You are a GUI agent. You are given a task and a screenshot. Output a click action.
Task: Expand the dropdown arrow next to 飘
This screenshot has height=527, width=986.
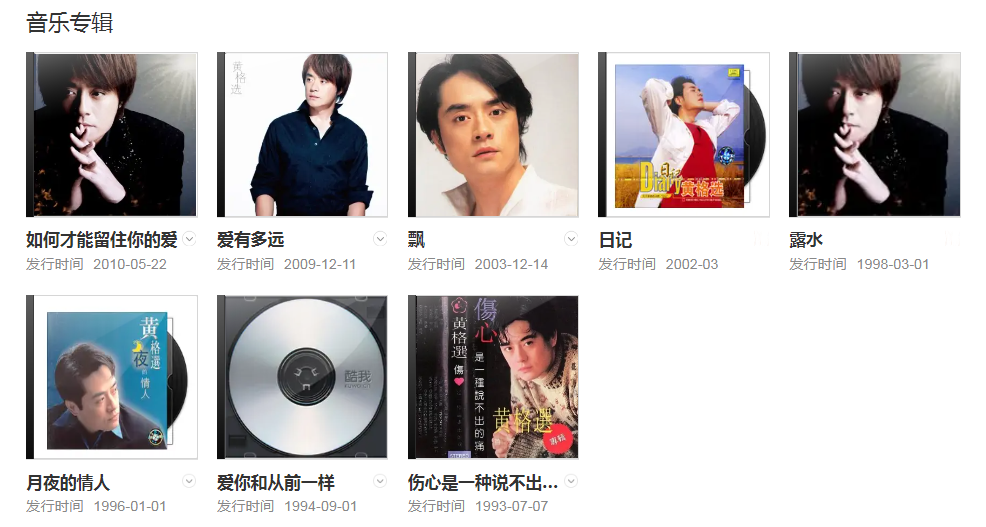pyautogui.click(x=571, y=238)
